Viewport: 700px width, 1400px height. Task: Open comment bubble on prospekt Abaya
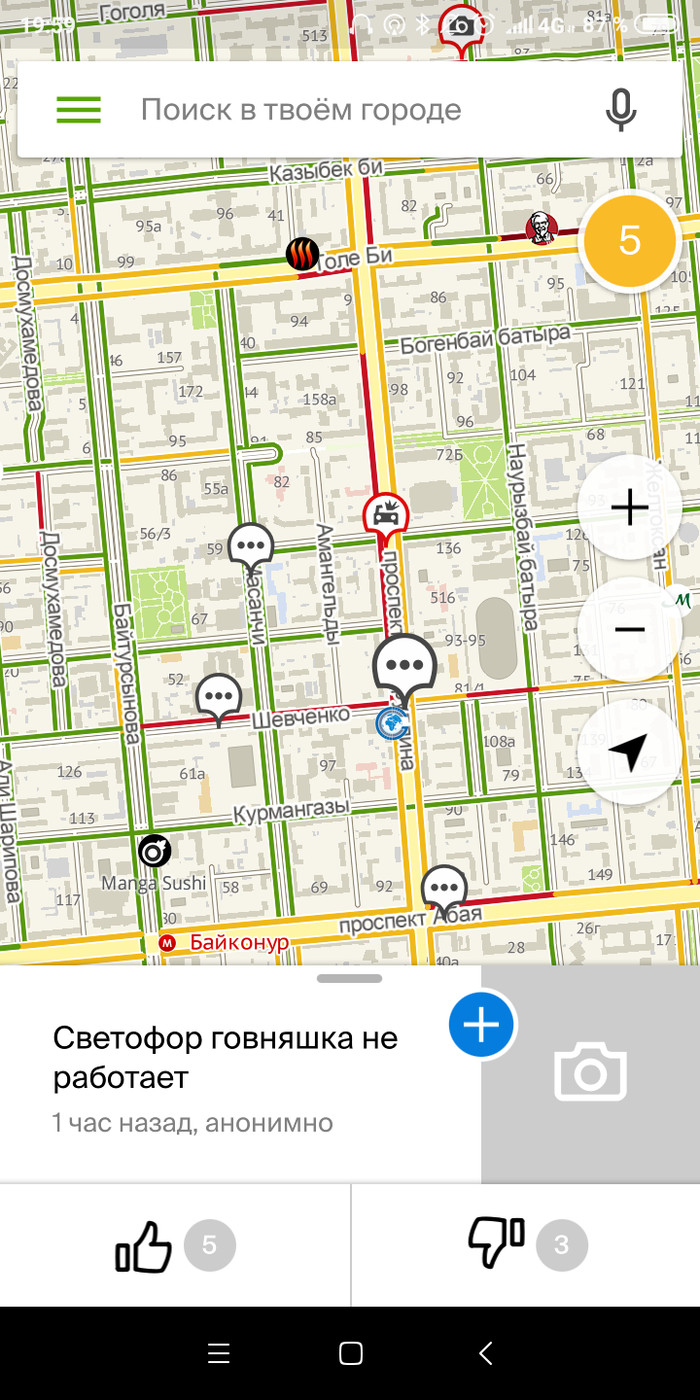[444, 888]
